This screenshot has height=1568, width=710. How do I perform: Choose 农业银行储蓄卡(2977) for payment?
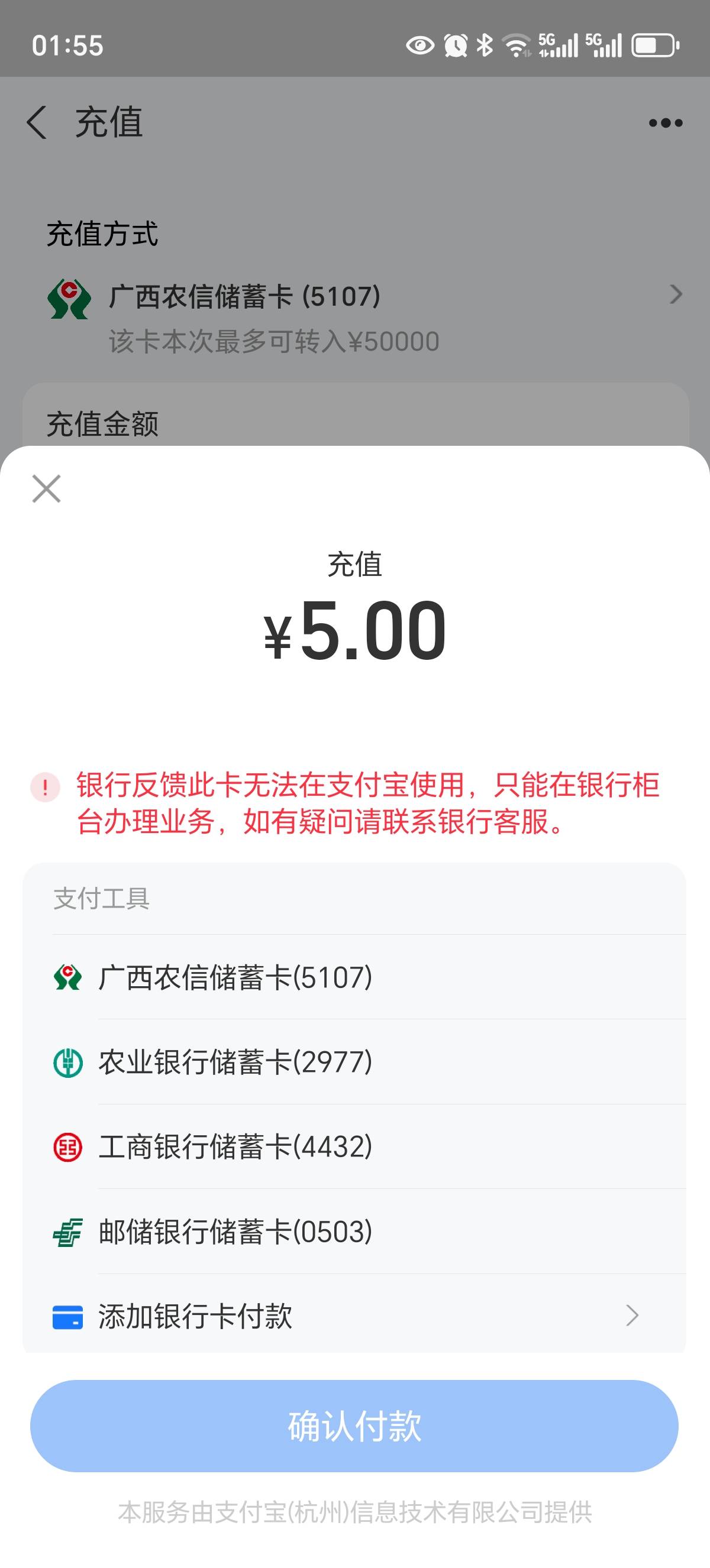coord(354,1061)
